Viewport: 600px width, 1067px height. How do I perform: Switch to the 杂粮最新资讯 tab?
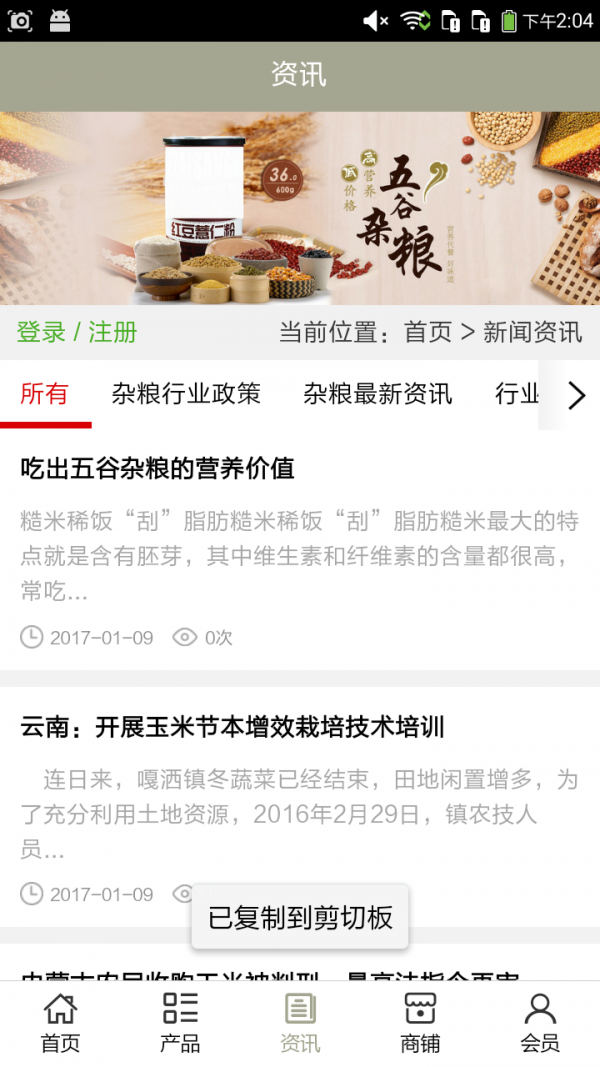point(377,394)
